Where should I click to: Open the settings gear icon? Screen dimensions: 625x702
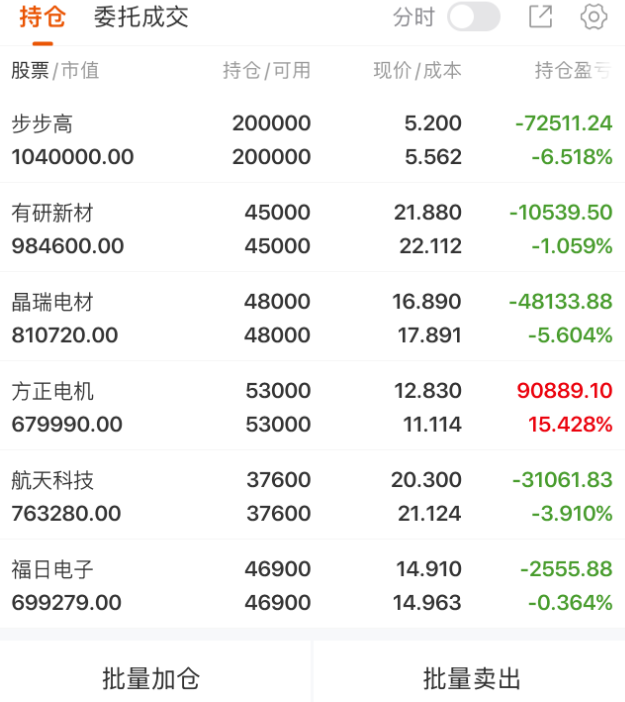594,17
